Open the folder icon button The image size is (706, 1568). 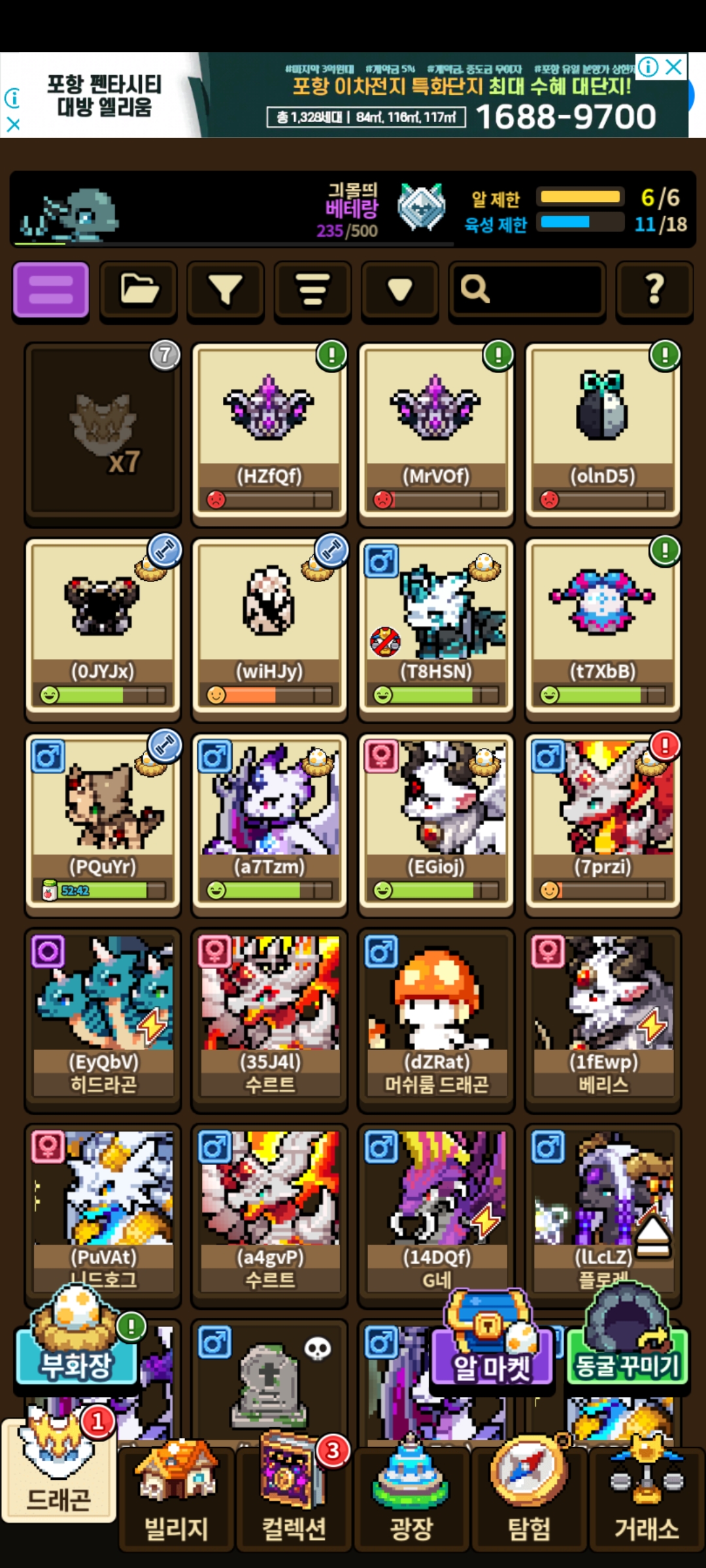(x=139, y=290)
